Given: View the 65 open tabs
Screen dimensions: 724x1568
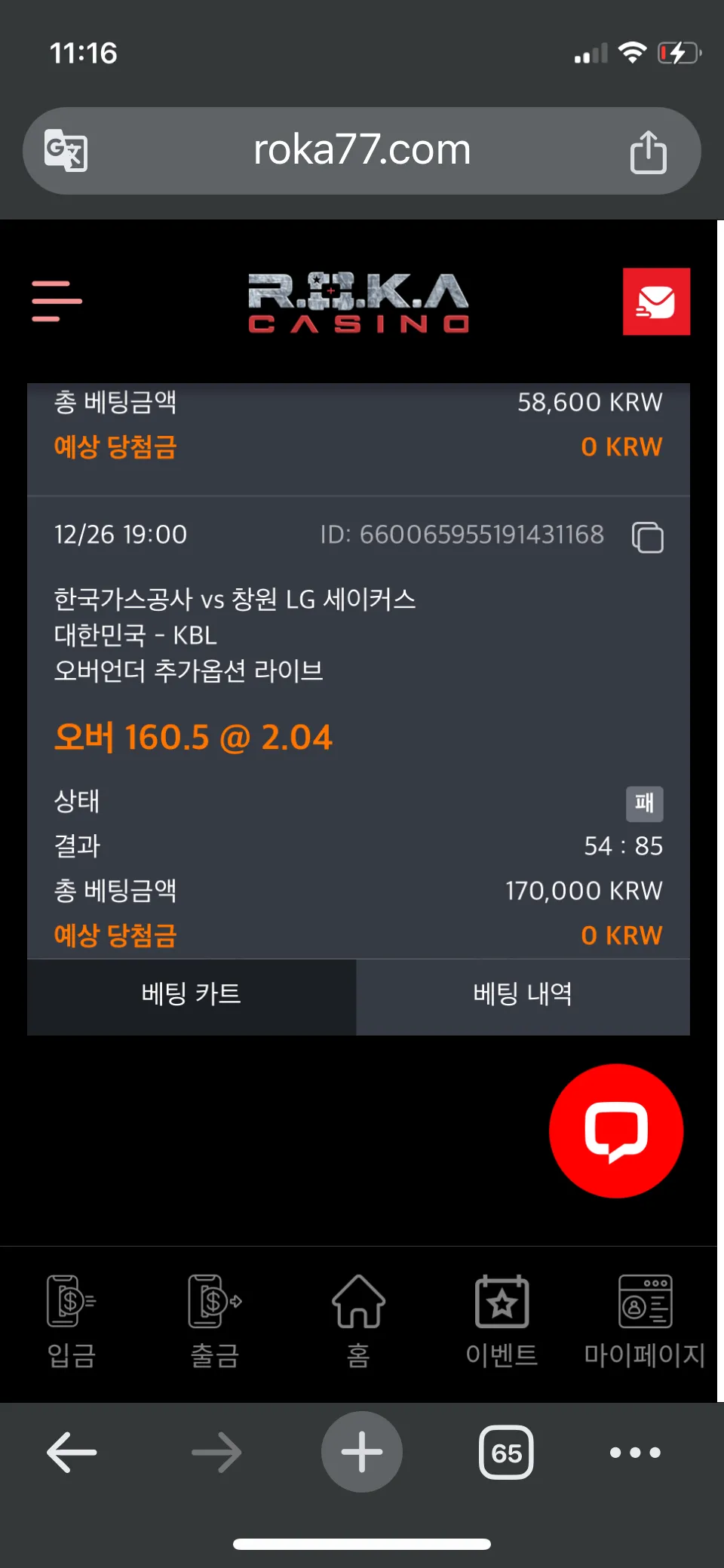Looking at the screenshot, I should click(x=506, y=1452).
